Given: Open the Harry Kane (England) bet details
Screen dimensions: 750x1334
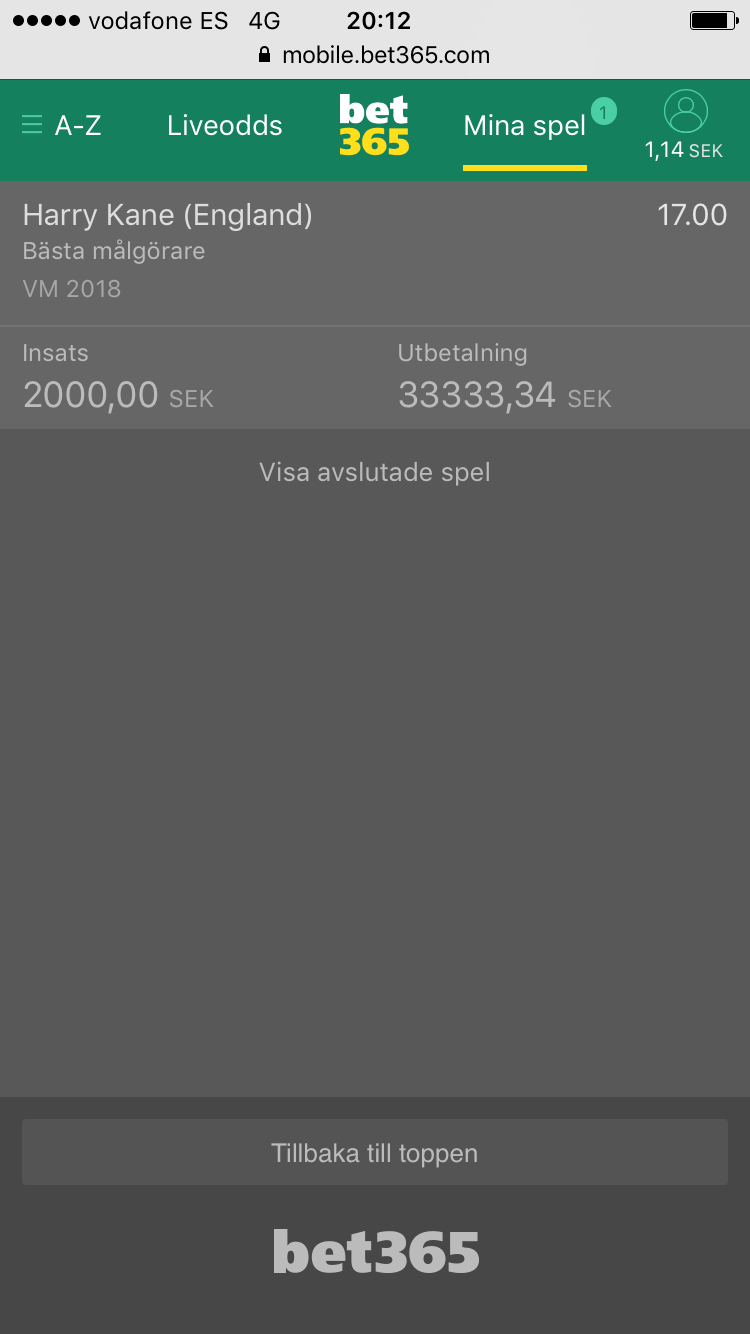Looking at the screenshot, I should click(x=375, y=253).
